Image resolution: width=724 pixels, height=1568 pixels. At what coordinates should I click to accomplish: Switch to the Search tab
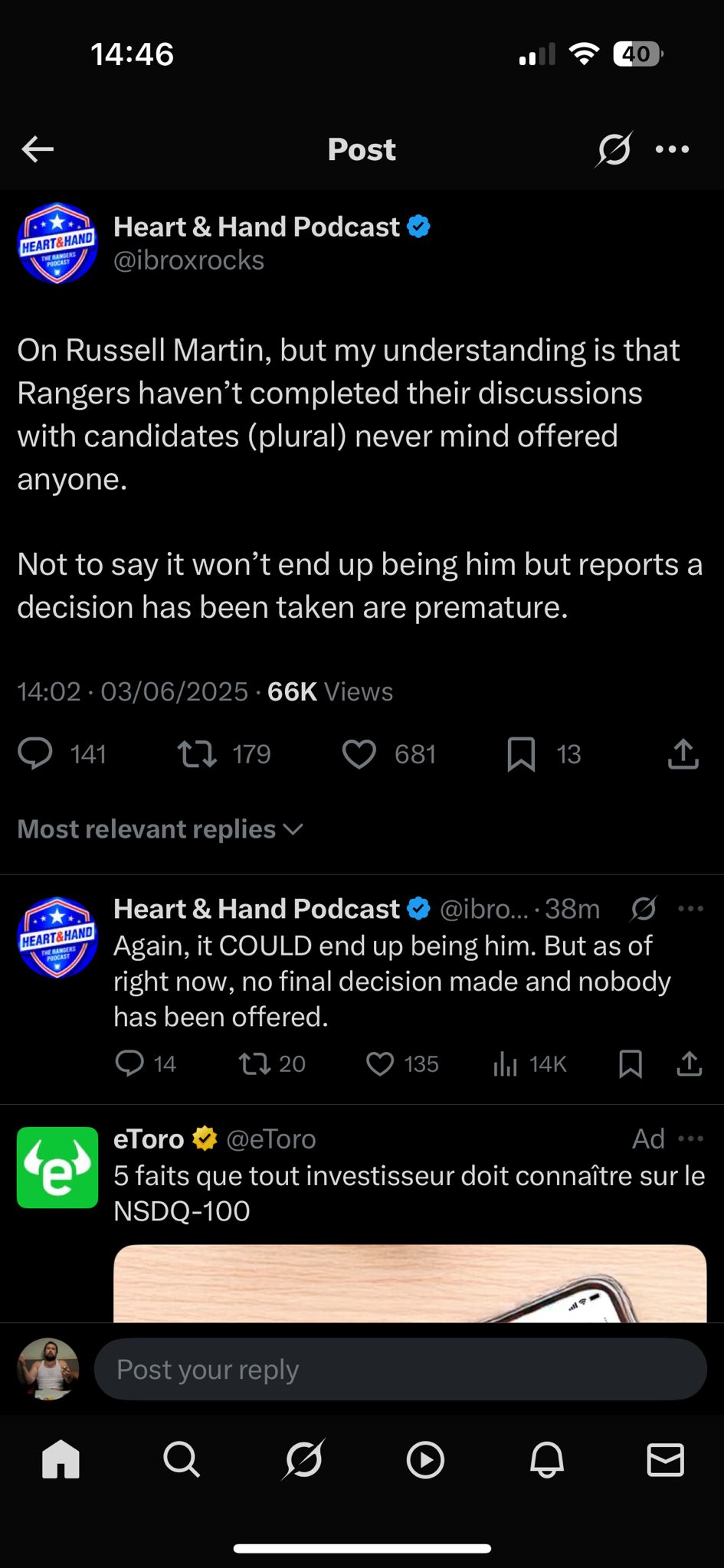point(182,1459)
